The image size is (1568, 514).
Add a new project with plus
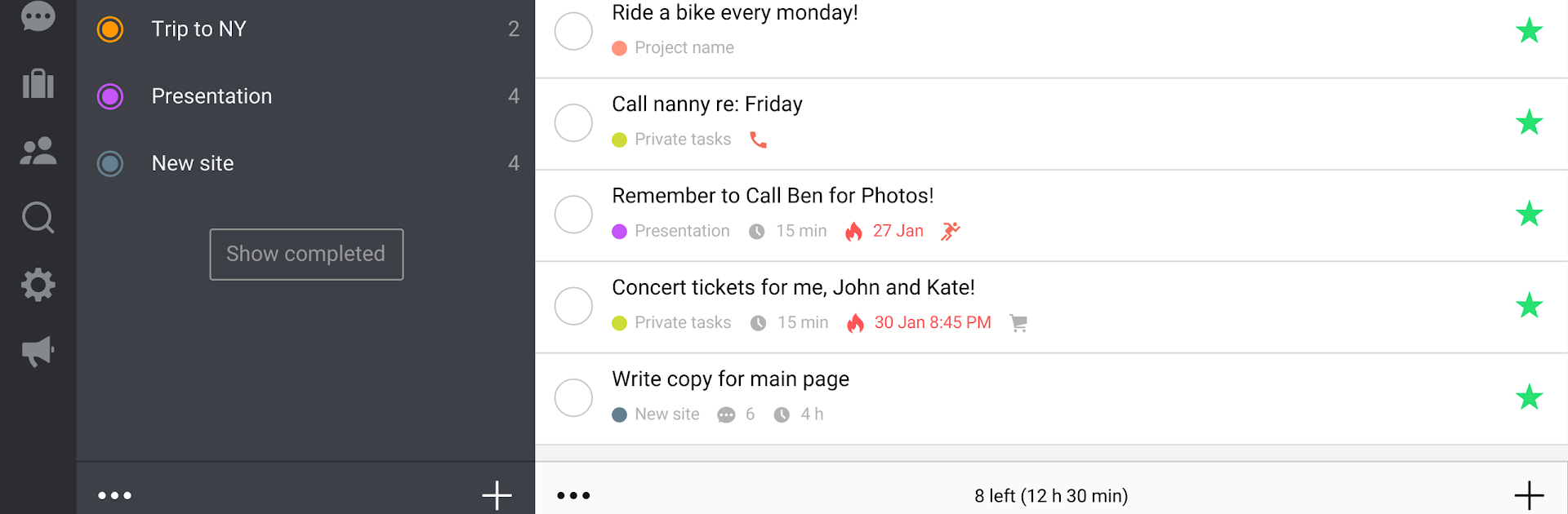point(497,495)
